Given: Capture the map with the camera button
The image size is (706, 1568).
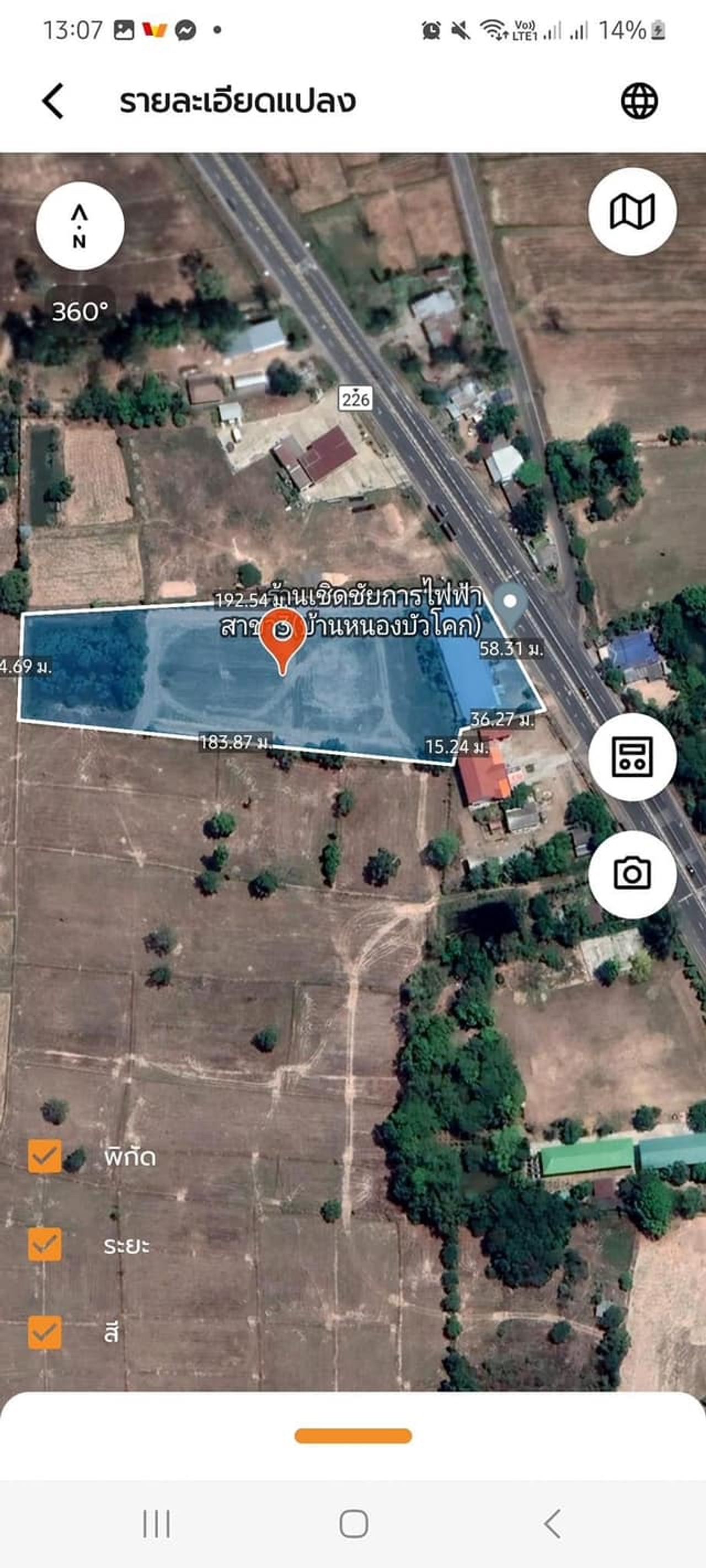Looking at the screenshot, I should 632,874.
